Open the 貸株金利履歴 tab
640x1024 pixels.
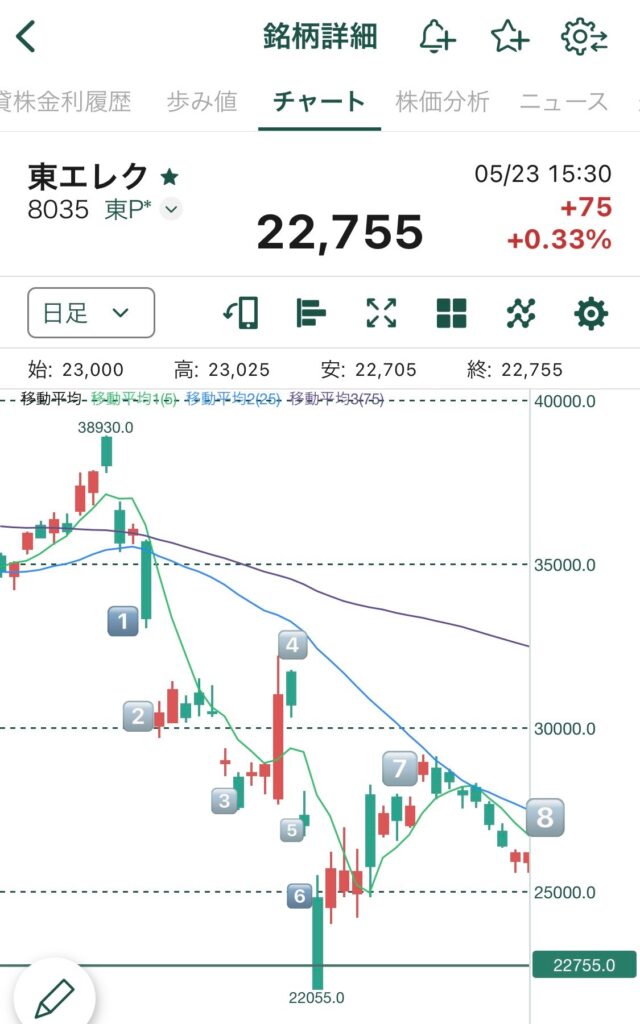click(x=65, y=101)
